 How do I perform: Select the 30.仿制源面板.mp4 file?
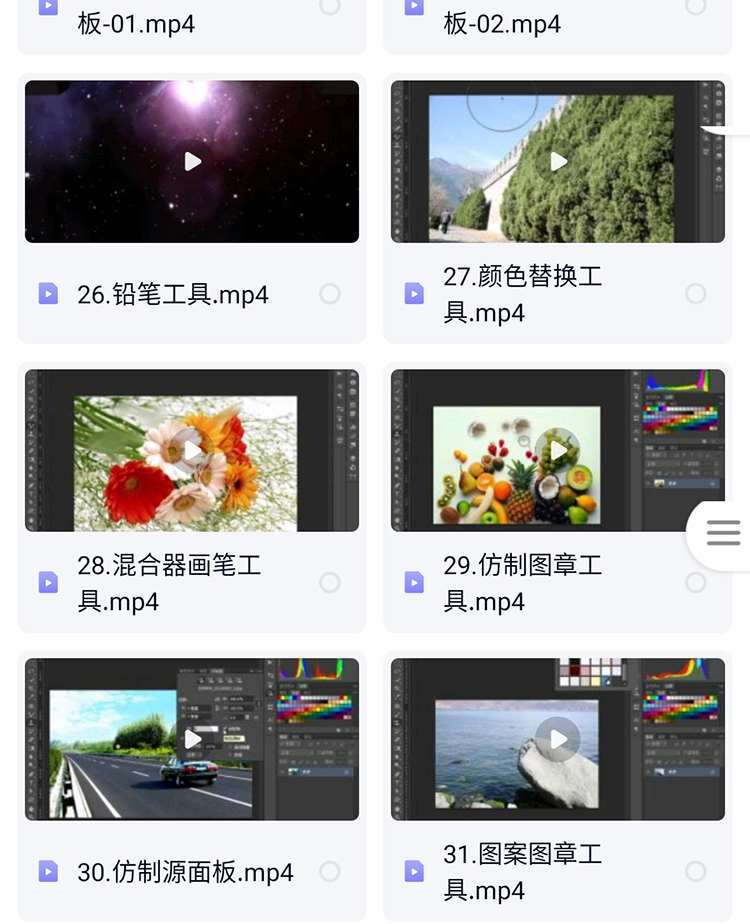pyautogui.click(x=330, y=872)
